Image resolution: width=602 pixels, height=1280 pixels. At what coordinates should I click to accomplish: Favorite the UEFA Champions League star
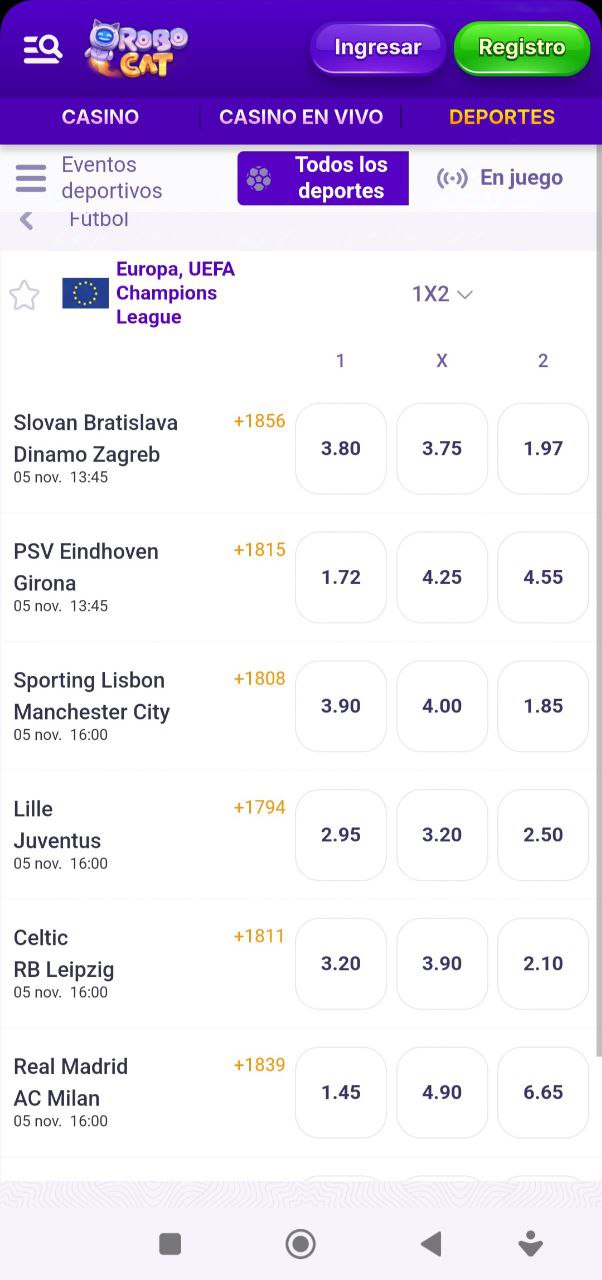[x=24, y=295]
